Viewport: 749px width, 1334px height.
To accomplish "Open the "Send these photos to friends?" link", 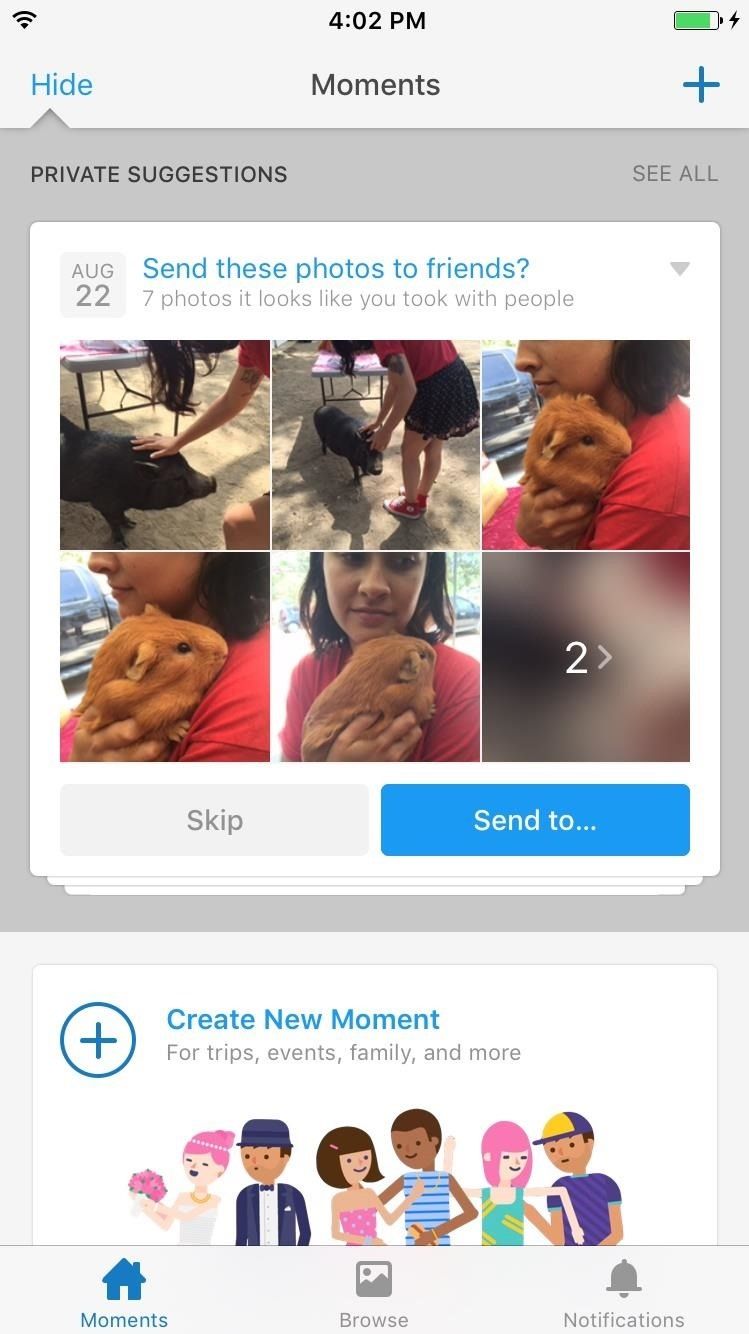I will point(336,269).
